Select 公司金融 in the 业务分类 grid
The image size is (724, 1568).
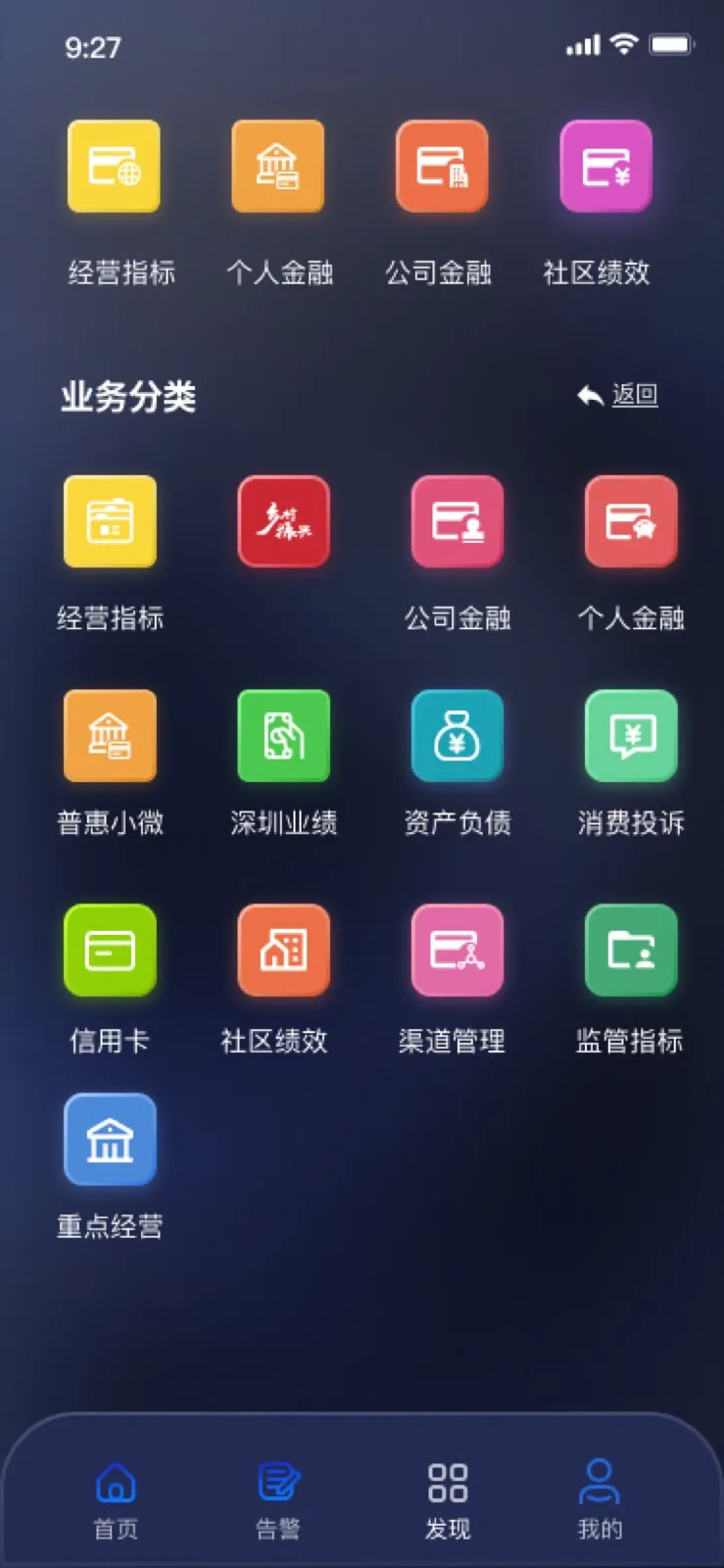(x=457, y=521)
